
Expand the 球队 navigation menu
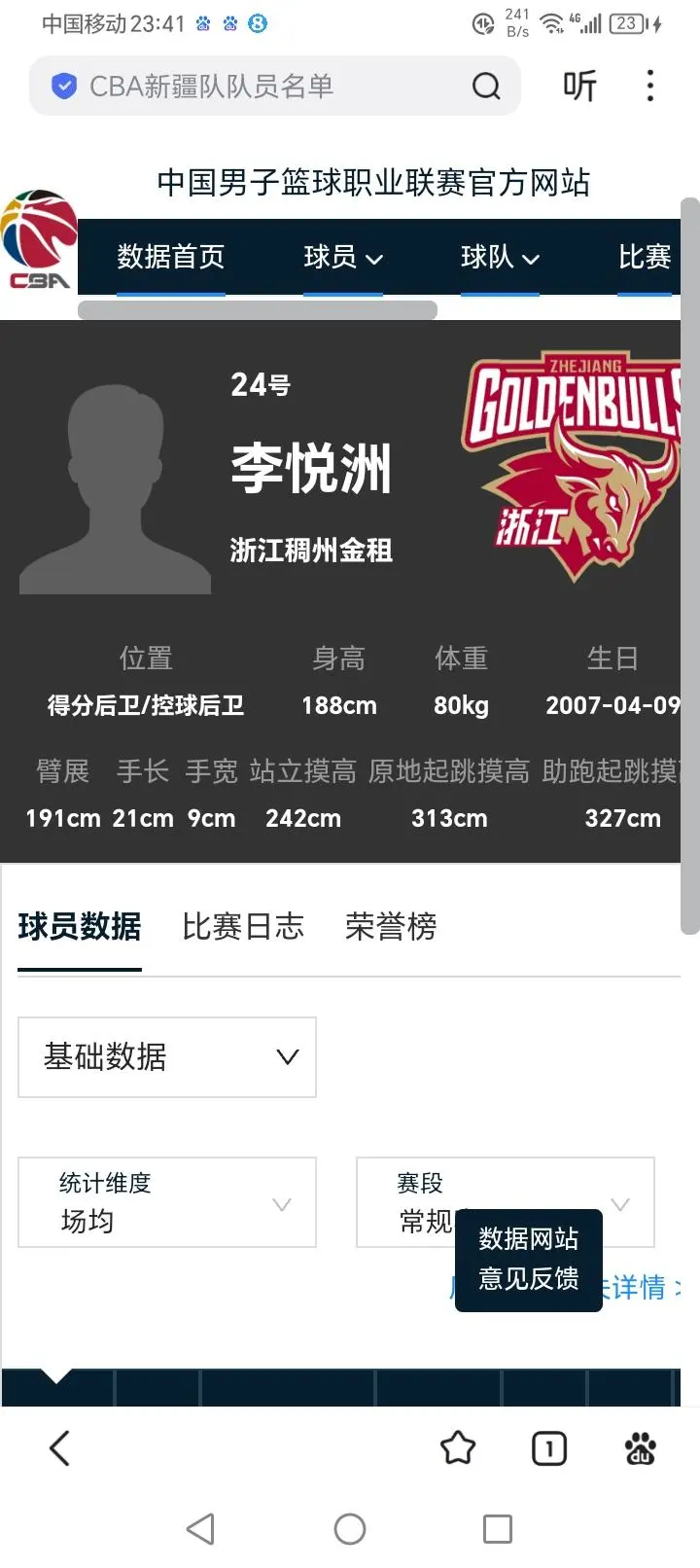coord(499,257)
